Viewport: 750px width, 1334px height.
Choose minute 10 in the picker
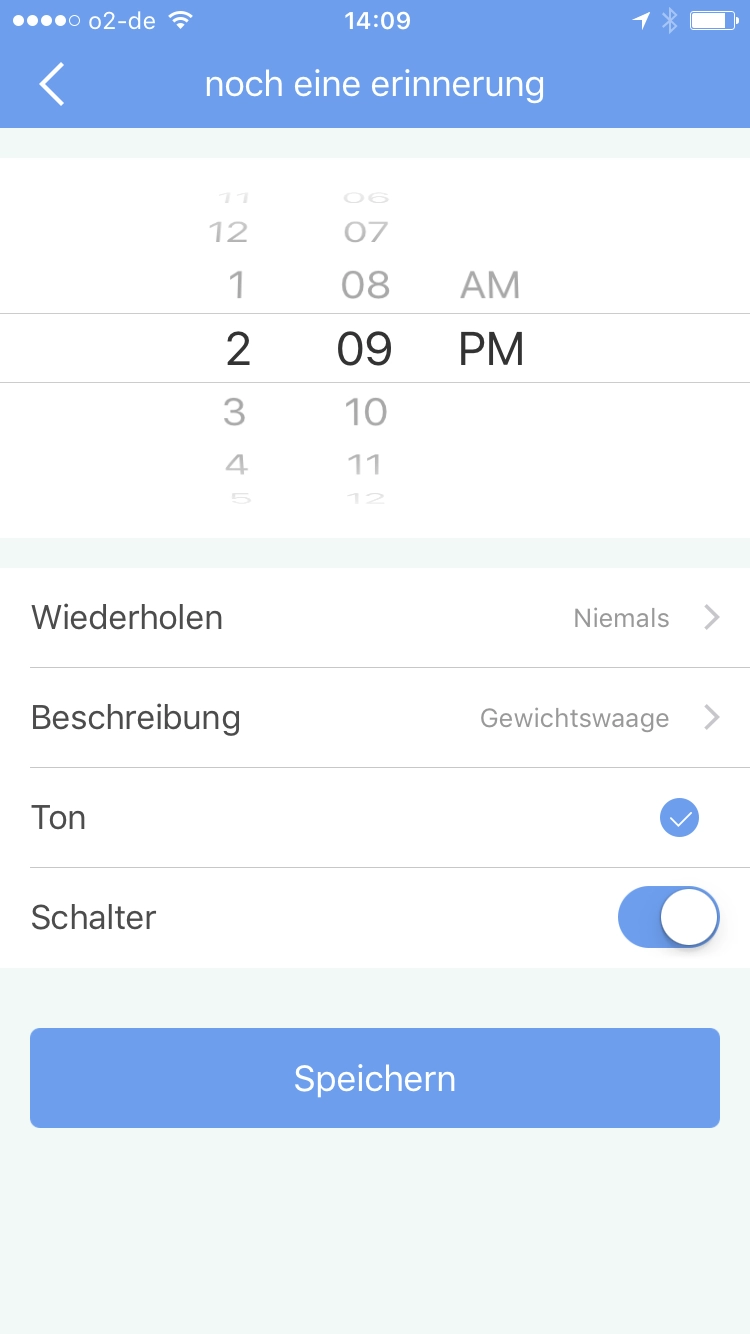(365, 412)
